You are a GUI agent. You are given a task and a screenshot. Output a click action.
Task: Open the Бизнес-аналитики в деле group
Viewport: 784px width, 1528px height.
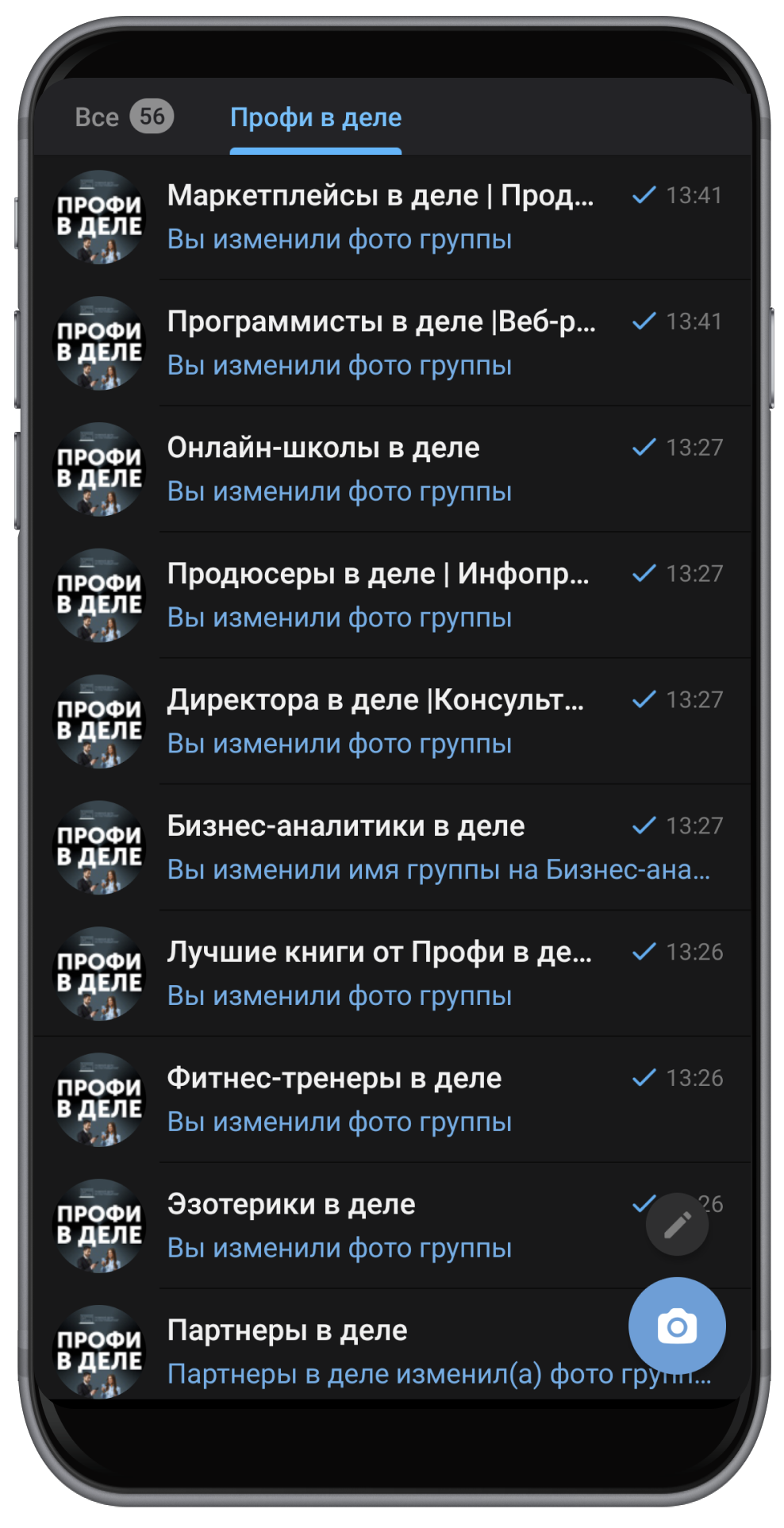point(381,848)
